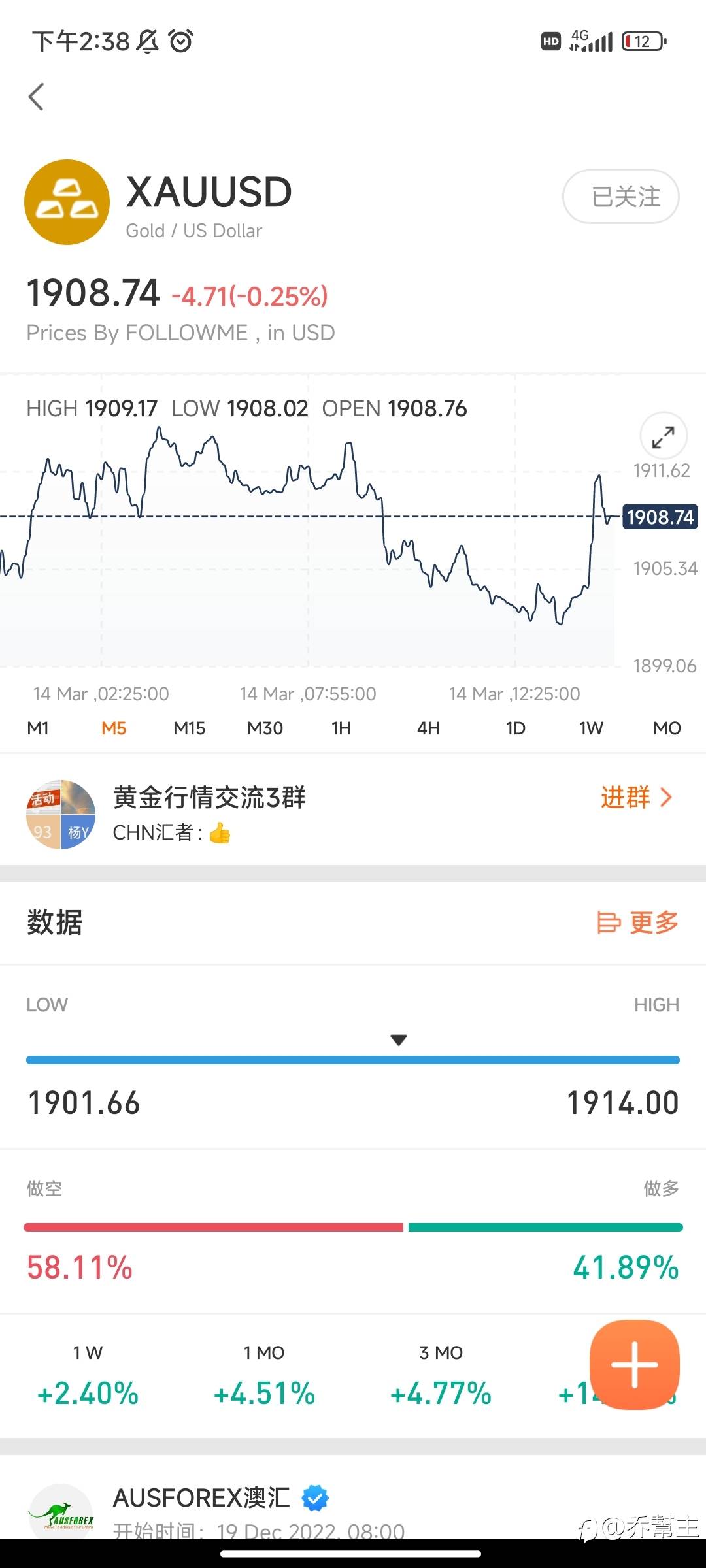Go back using the top-left arrow
The height and width of the screenshot is (1568, 706).
pos(37,97)
